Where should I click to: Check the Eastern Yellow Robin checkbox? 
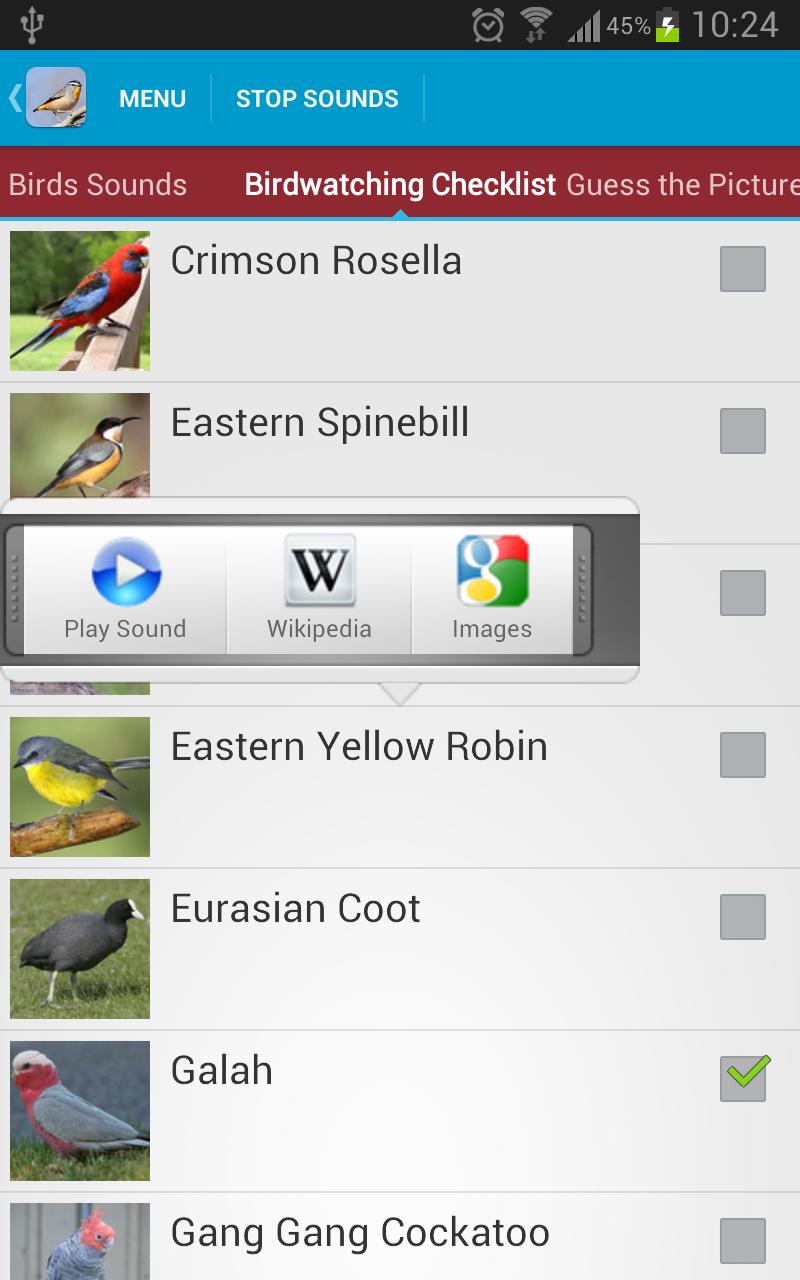[743, 753]
